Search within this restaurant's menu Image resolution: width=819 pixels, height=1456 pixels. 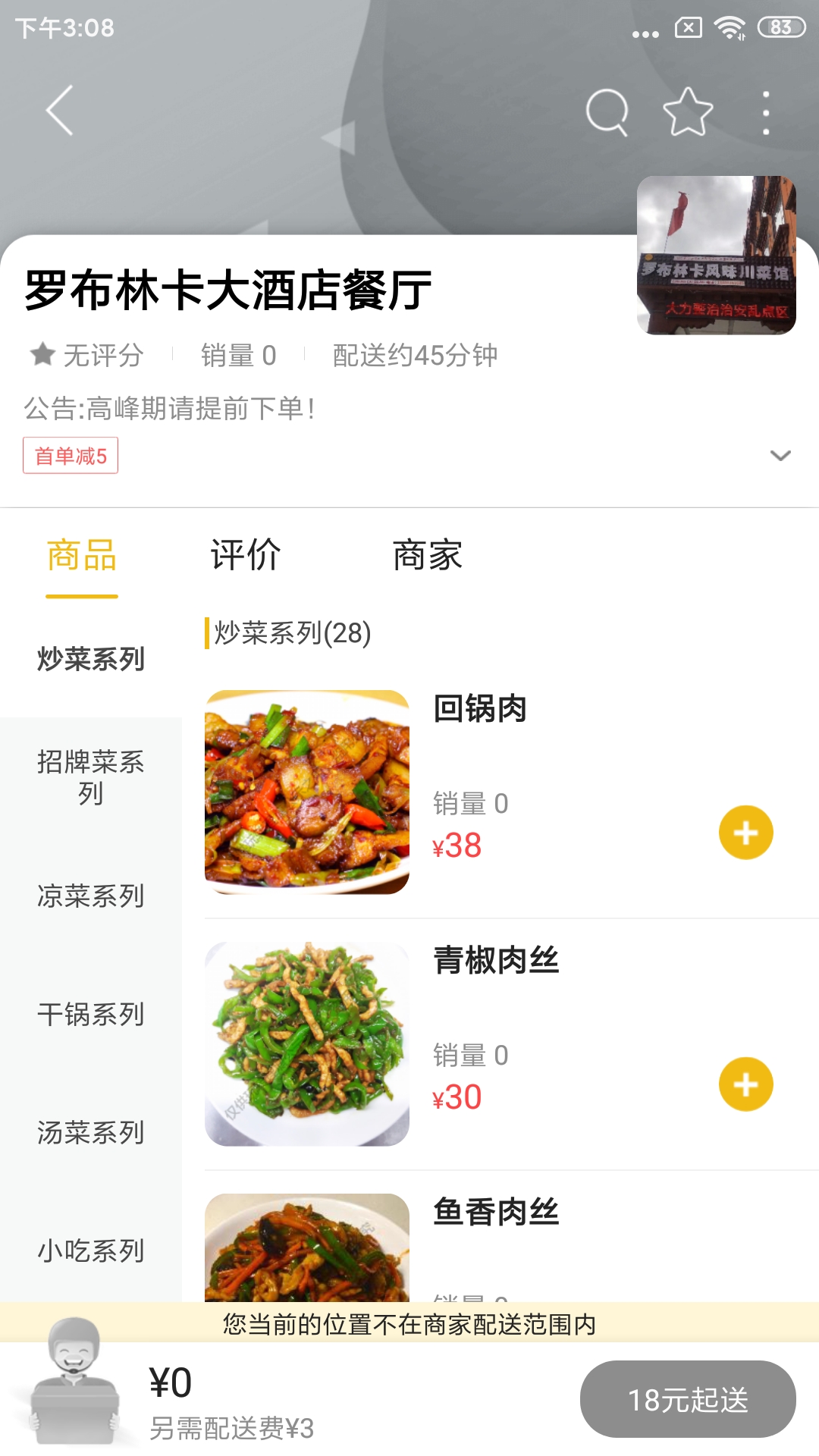click(607, 112)
